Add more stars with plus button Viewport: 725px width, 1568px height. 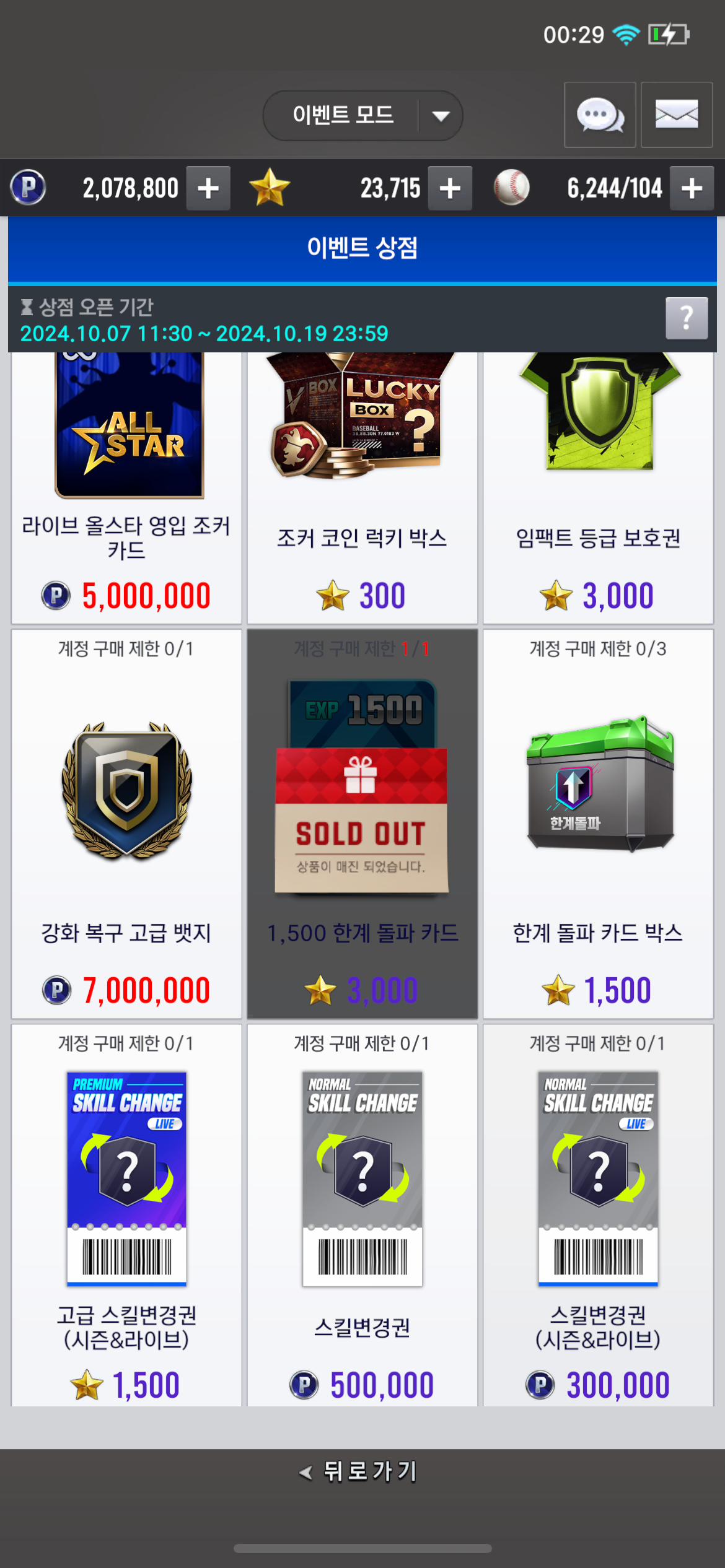point(450,188)
